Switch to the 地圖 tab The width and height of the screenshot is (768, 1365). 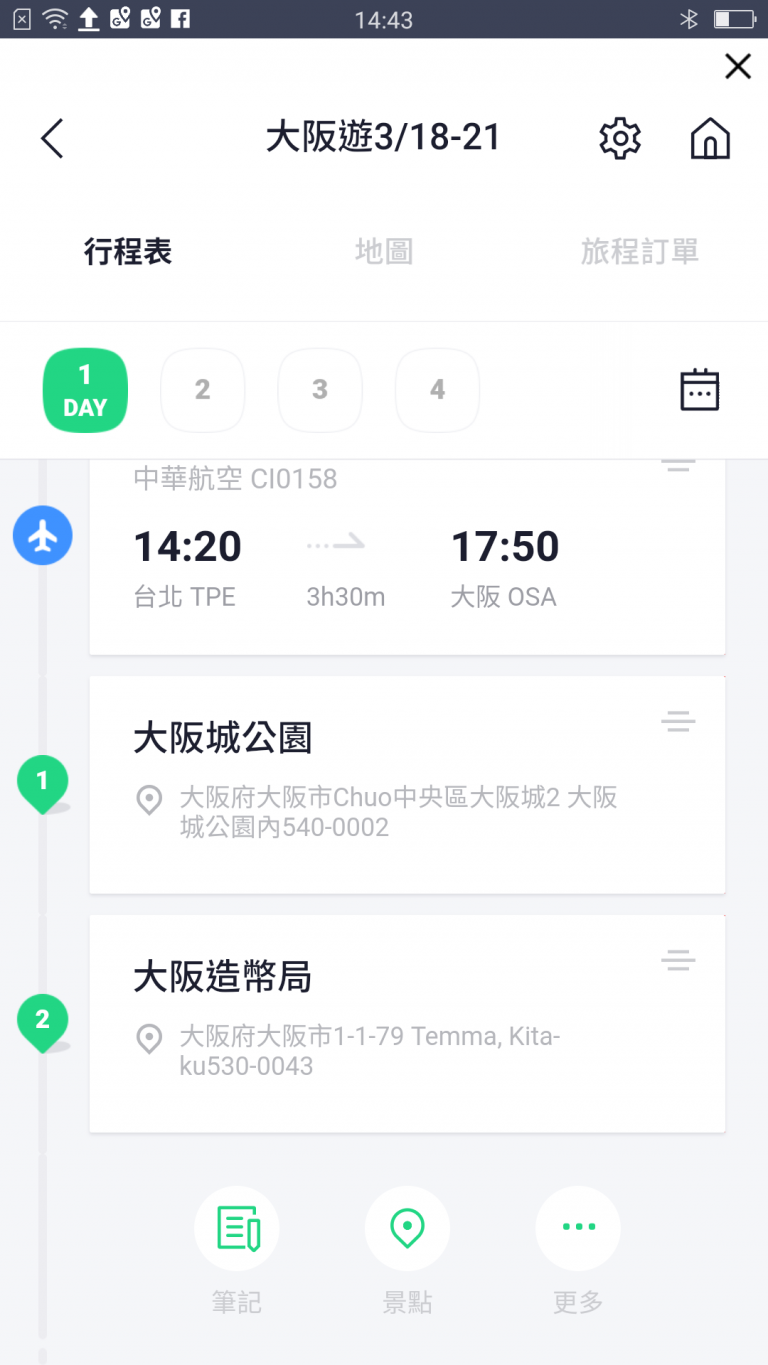pos(384,251)
